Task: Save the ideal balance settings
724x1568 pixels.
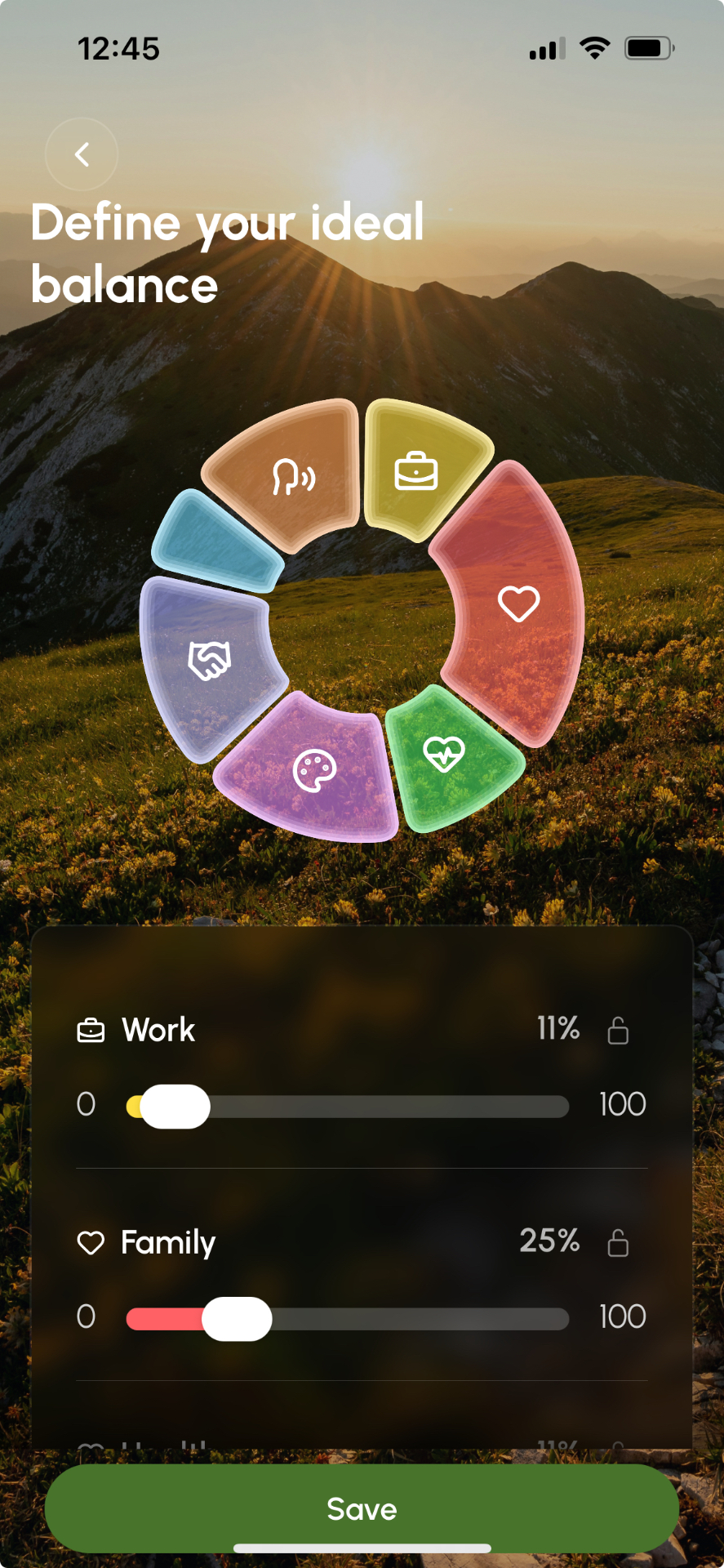Action: [362, 1508]
